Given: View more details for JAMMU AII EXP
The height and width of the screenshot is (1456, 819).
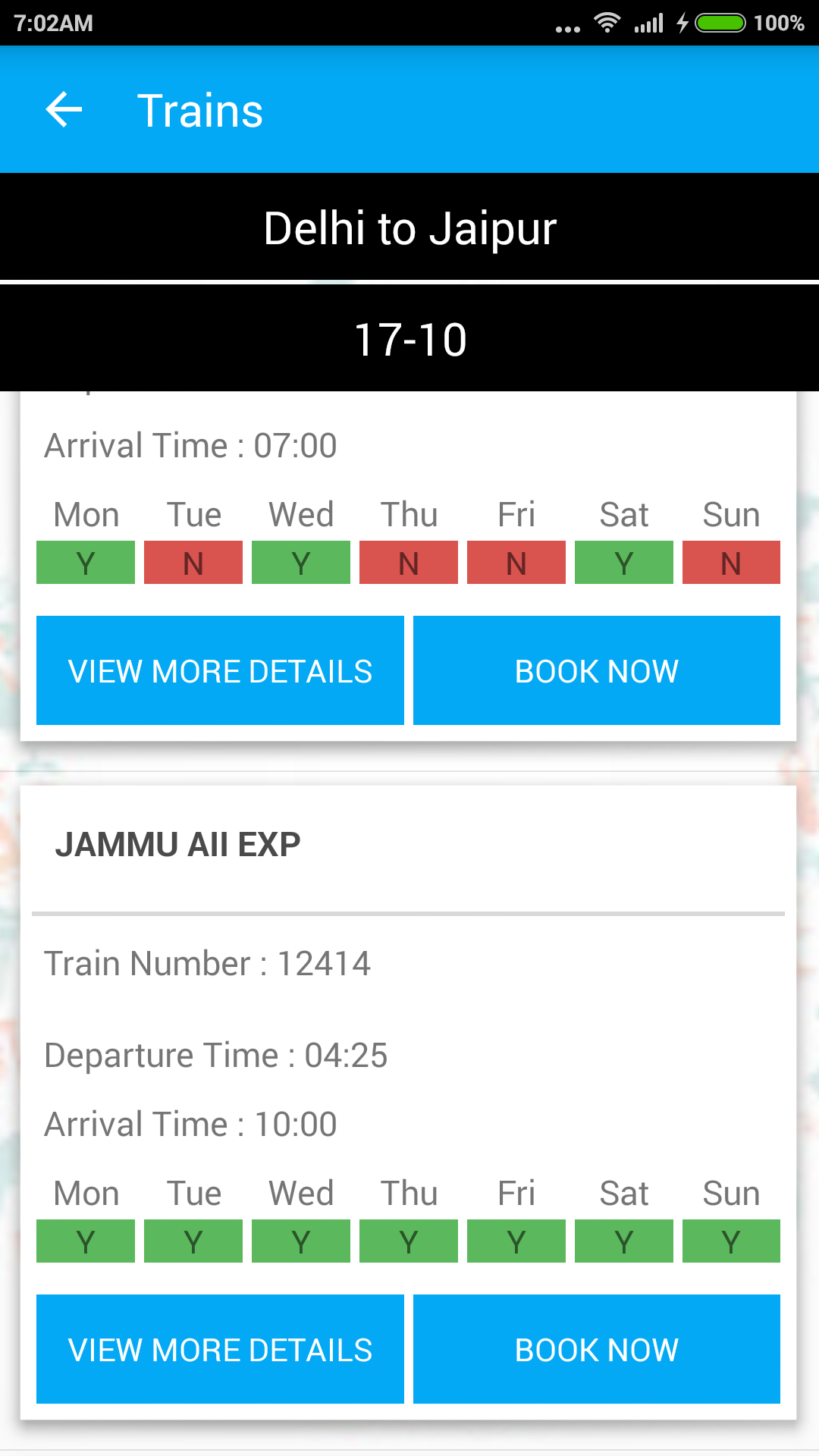Looking at the screenshot, I should tap(220, 1349).
